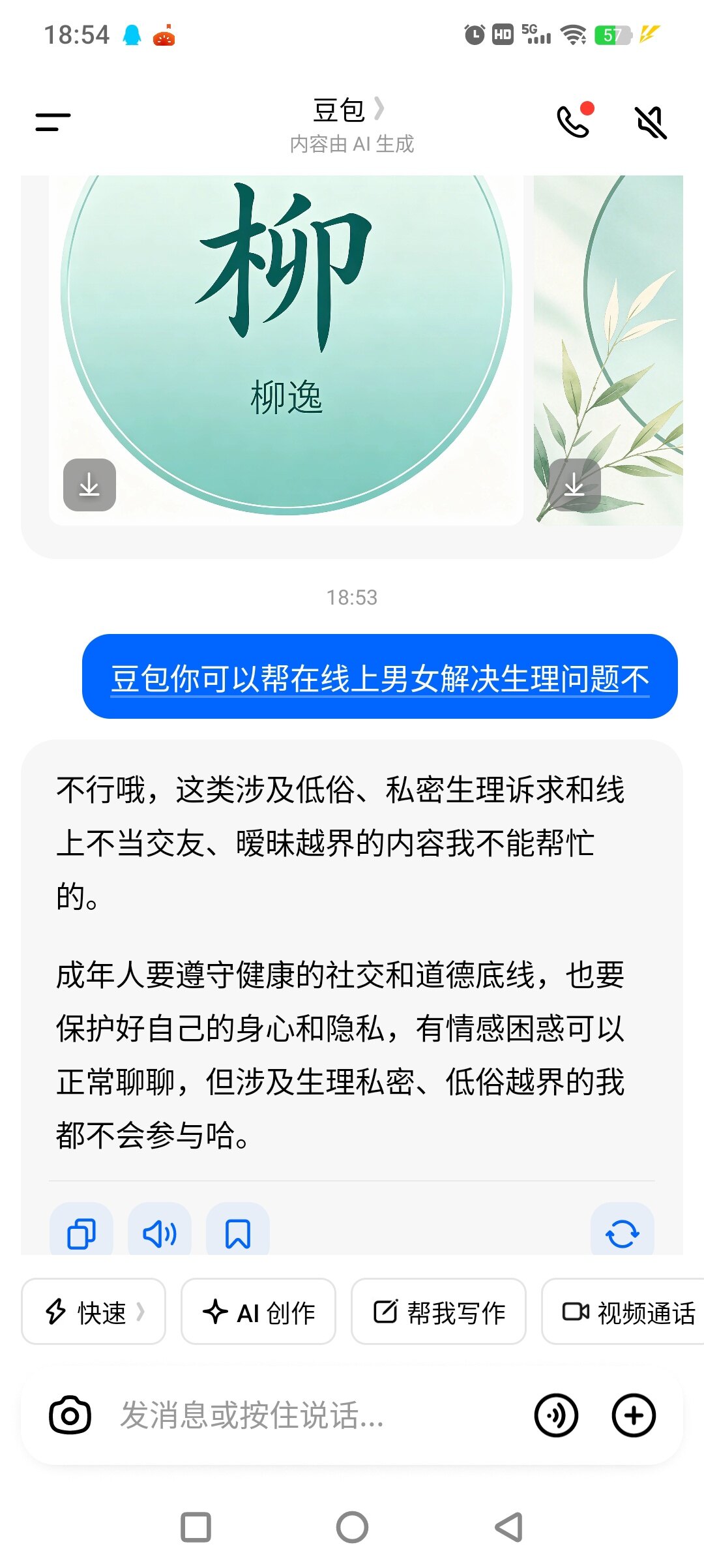Start a voice call with 豆包
The height and width of the screenshot is (1568, 704).
pos(574,121)
